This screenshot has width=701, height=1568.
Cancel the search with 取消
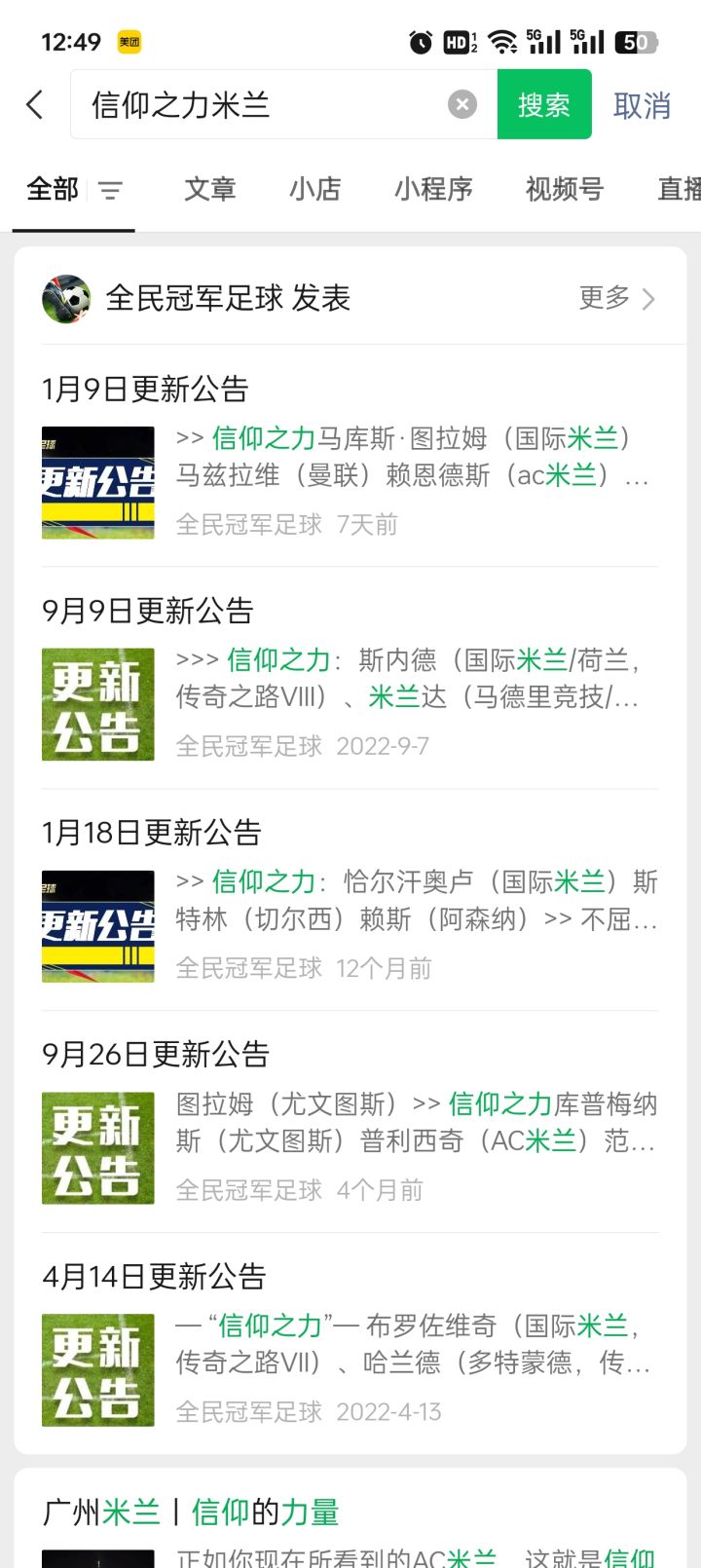[642, 105]
